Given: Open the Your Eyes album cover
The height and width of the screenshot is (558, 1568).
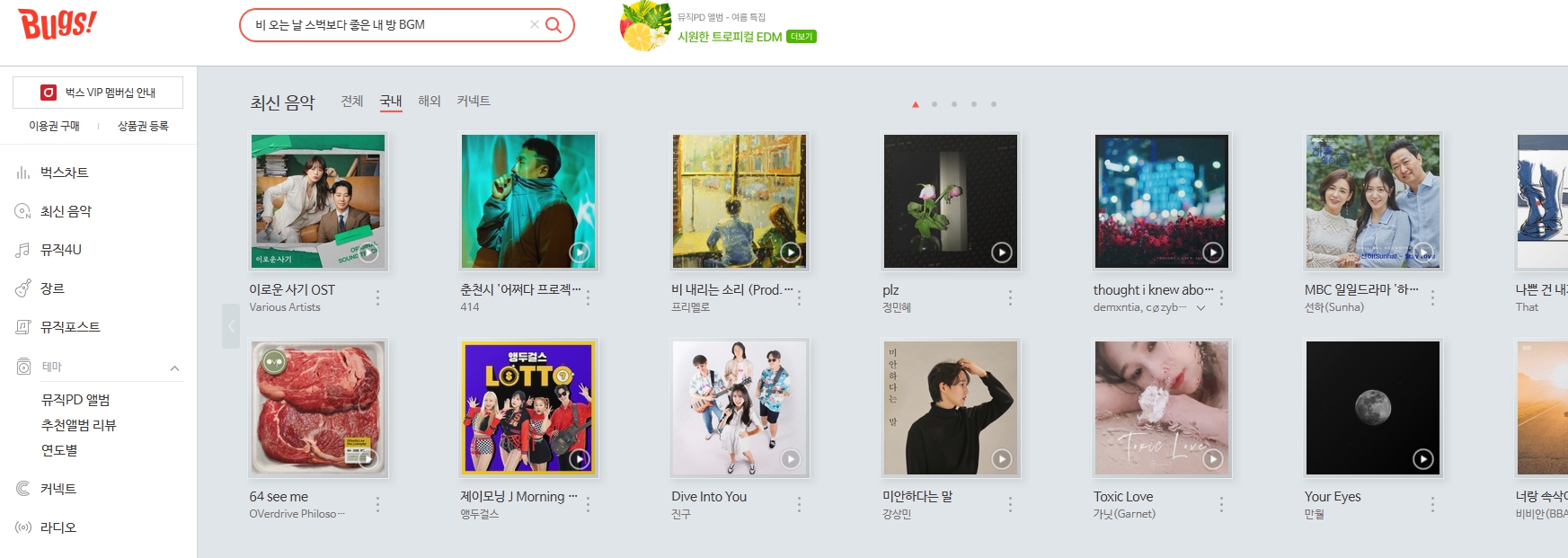Looking at the screenshot, I should [1372, 408].
